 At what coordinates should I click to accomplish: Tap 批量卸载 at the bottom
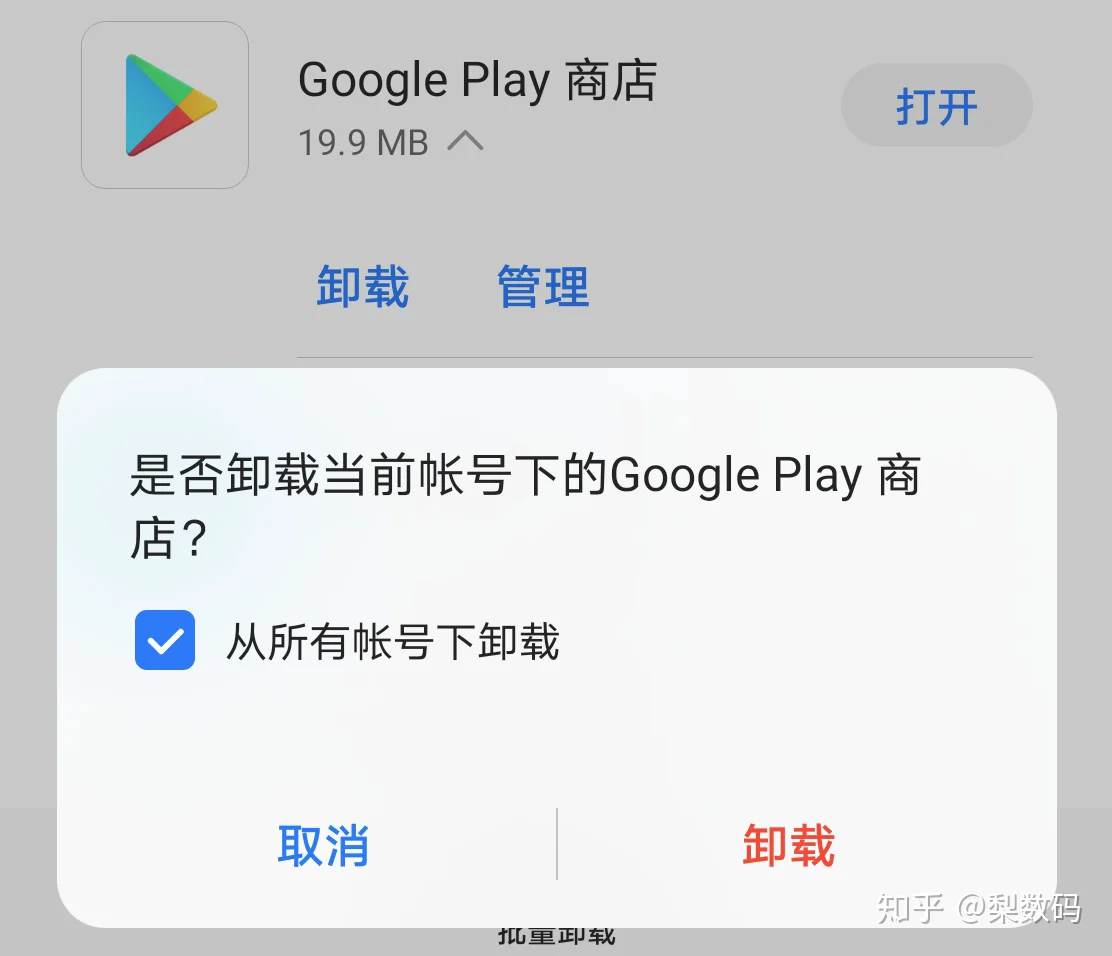pos(556,938)
